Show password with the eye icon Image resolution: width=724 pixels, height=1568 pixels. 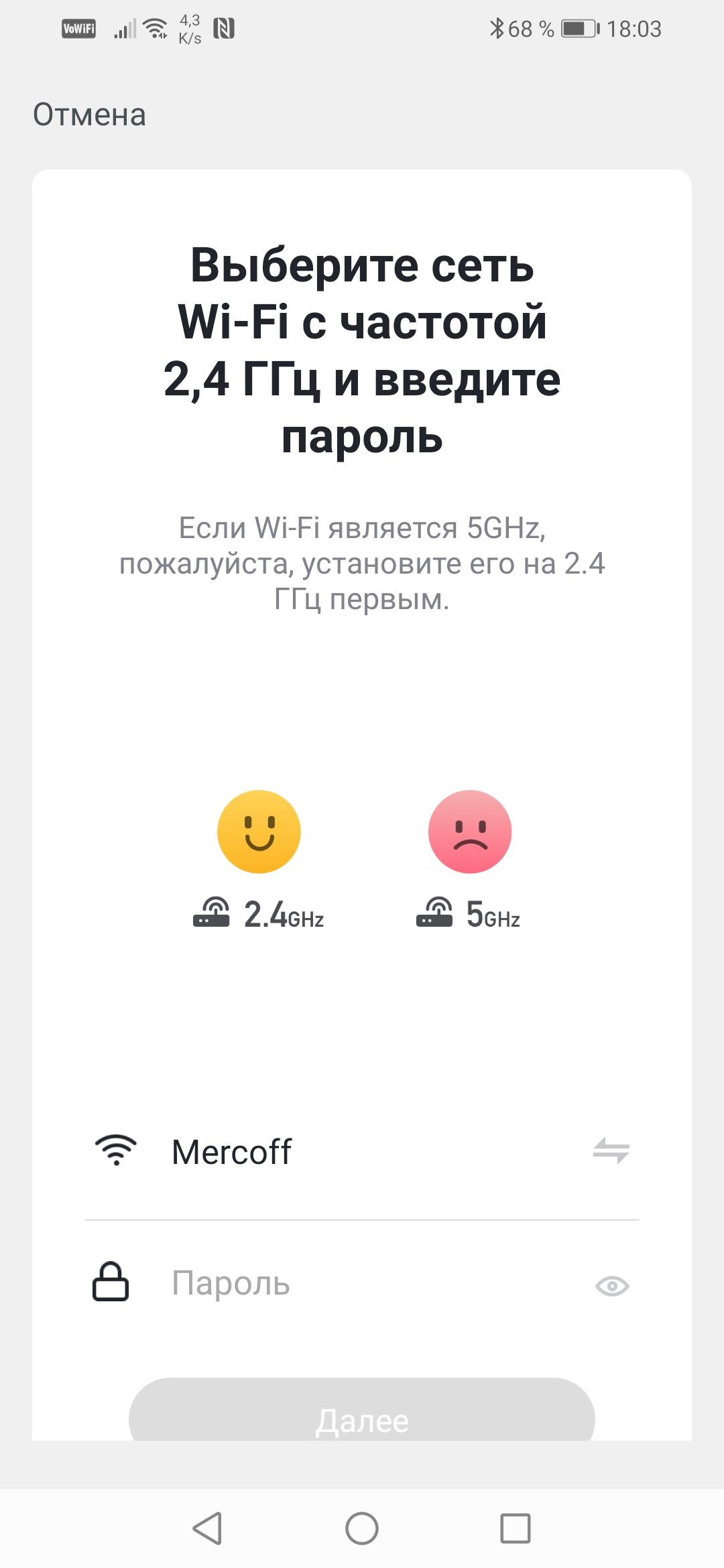coord(611,1286)
